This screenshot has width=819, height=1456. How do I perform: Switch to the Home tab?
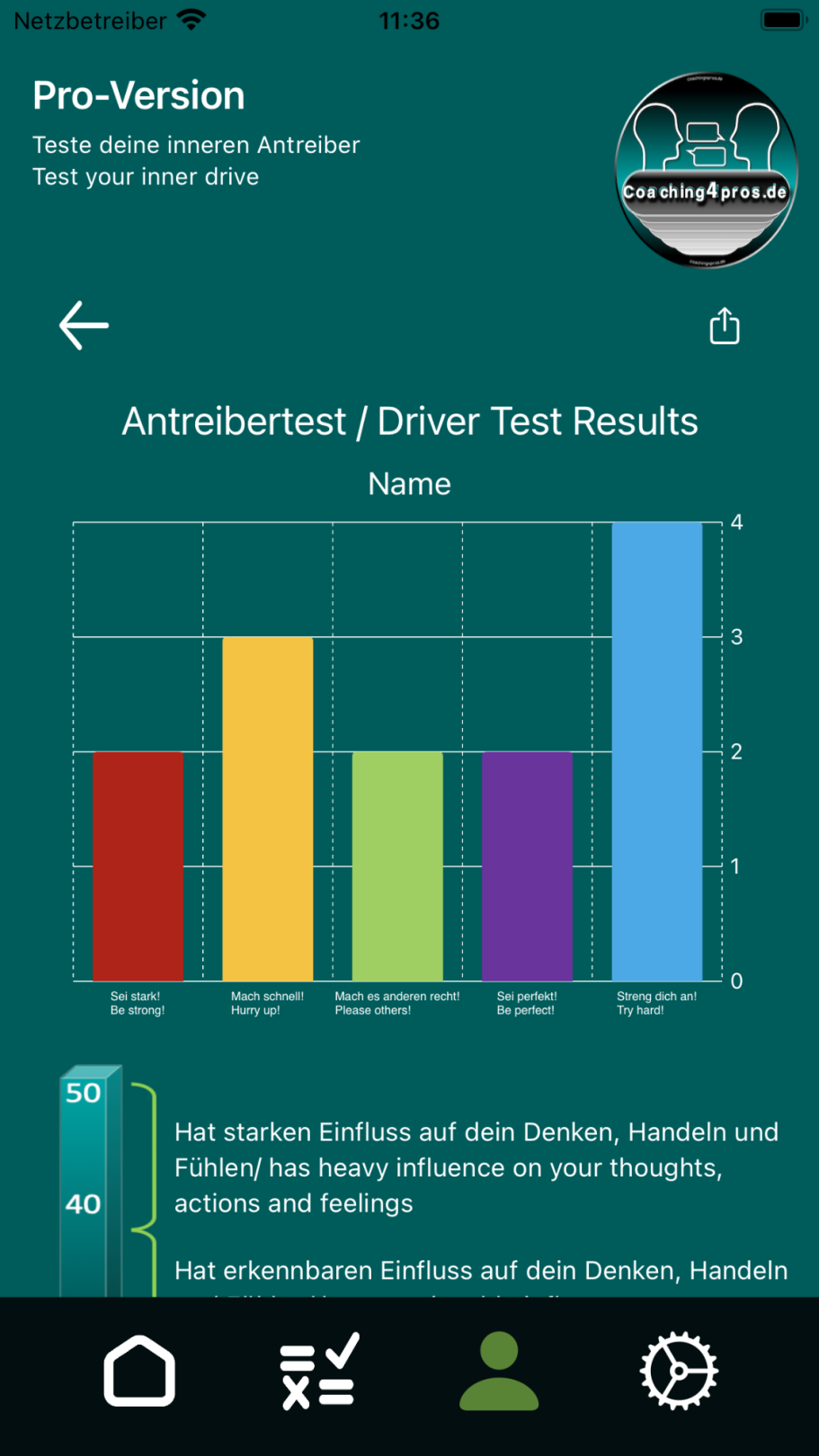pyautogui.click(x=139, y=1371)
